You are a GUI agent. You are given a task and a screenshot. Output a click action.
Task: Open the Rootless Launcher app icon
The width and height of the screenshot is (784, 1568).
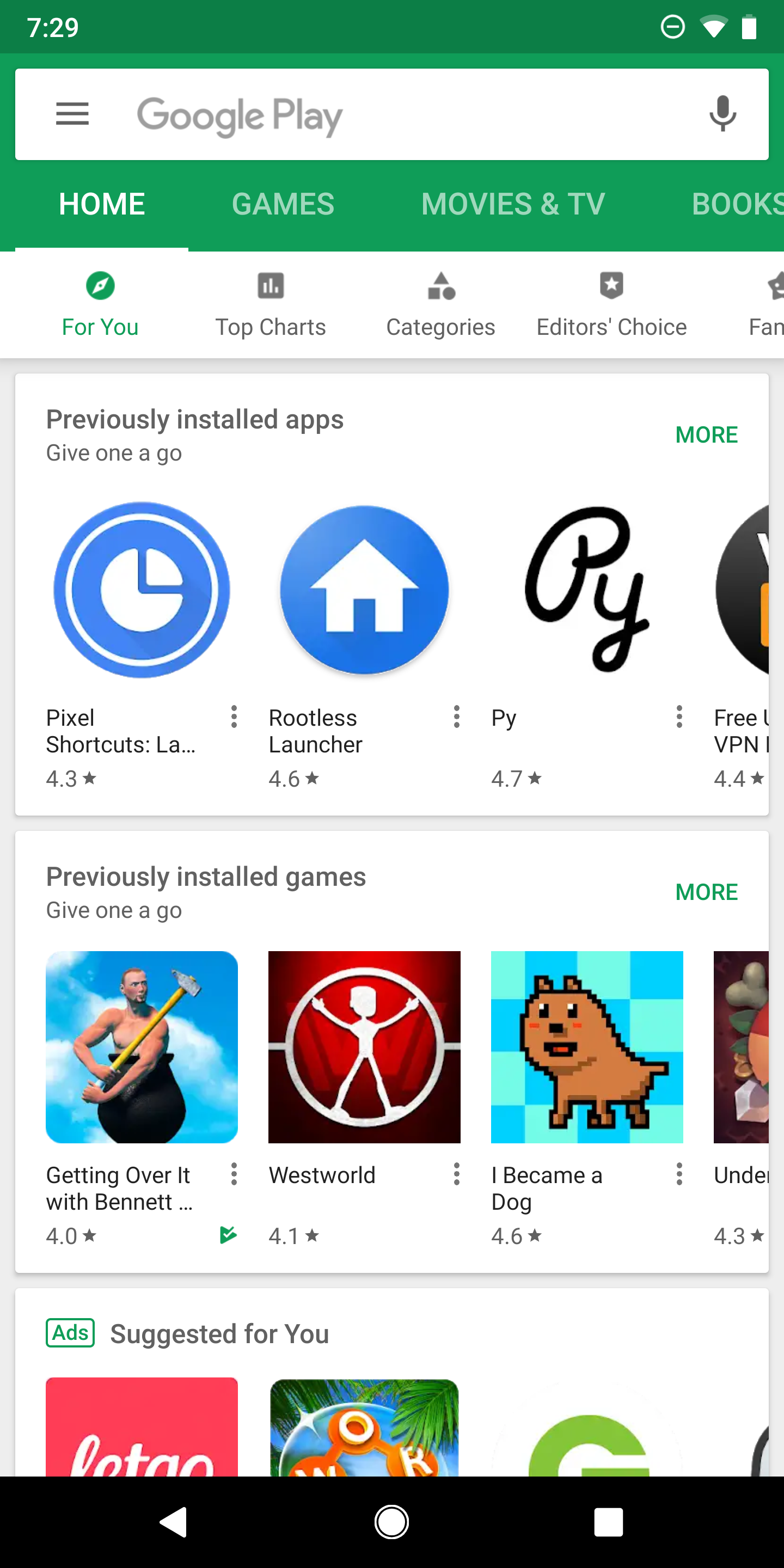point(363,589)
